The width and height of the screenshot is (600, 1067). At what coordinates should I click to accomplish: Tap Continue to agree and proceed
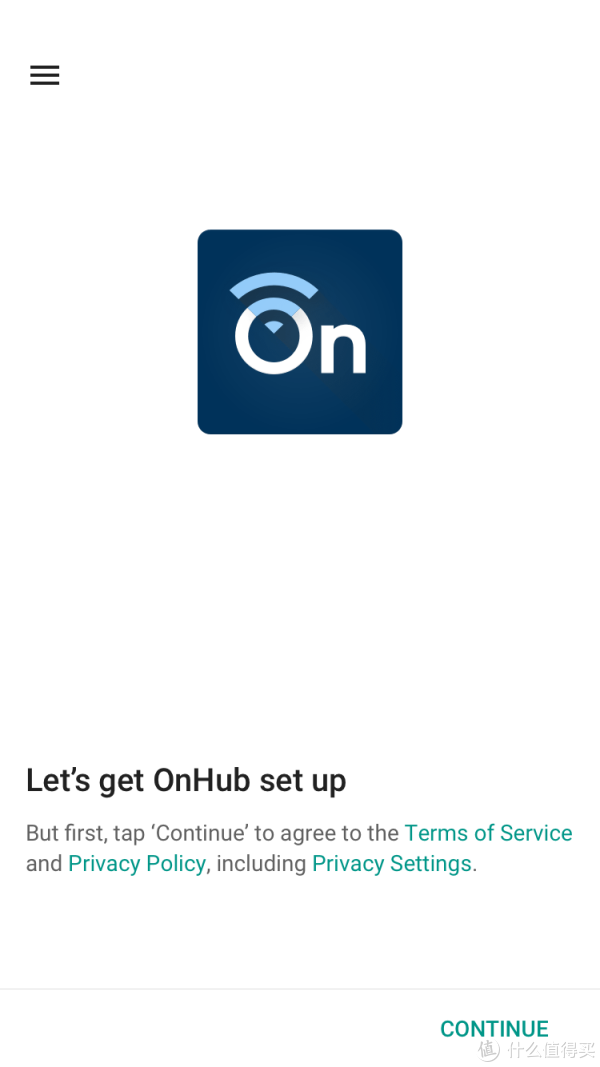point(494,1028)
